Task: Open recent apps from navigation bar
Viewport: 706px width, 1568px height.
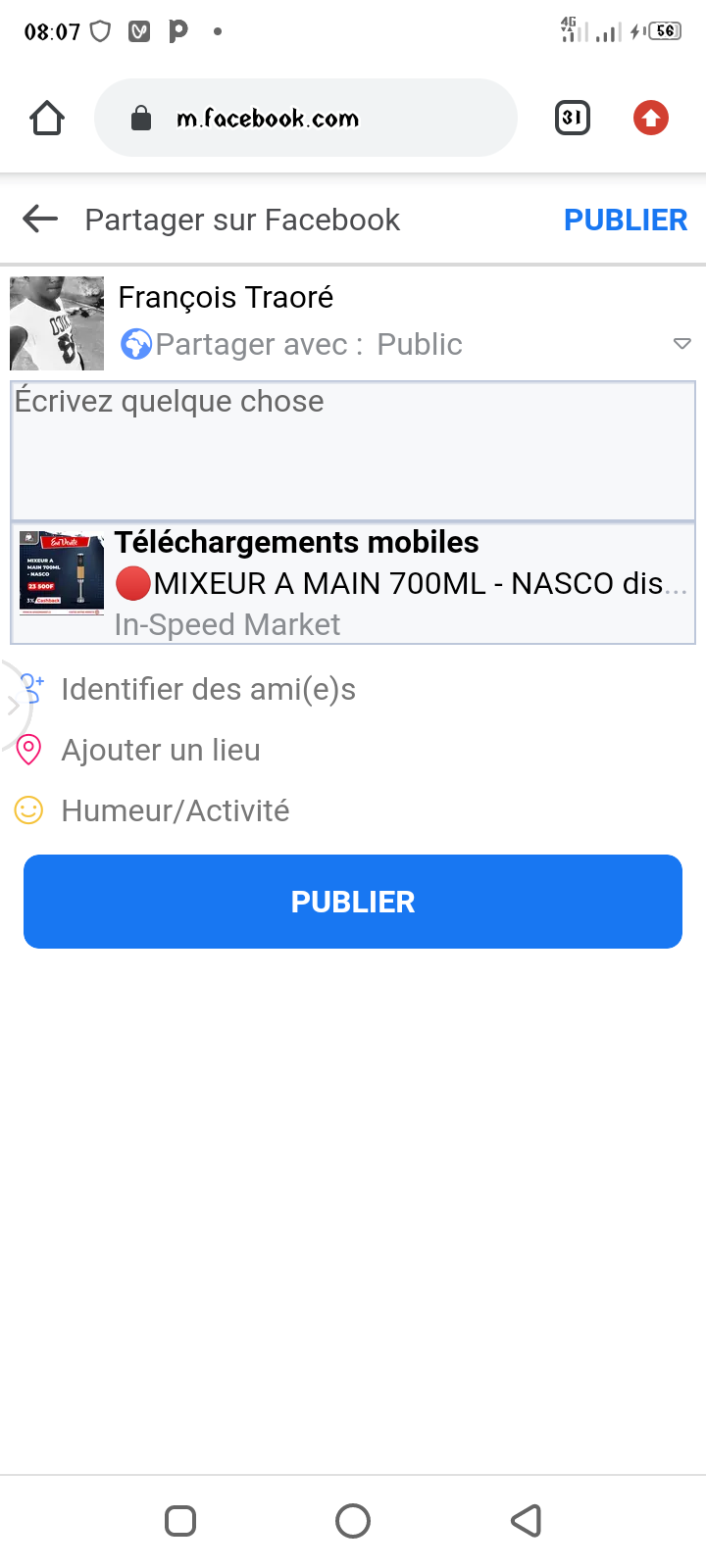Action: click(x=180, y=1521)
